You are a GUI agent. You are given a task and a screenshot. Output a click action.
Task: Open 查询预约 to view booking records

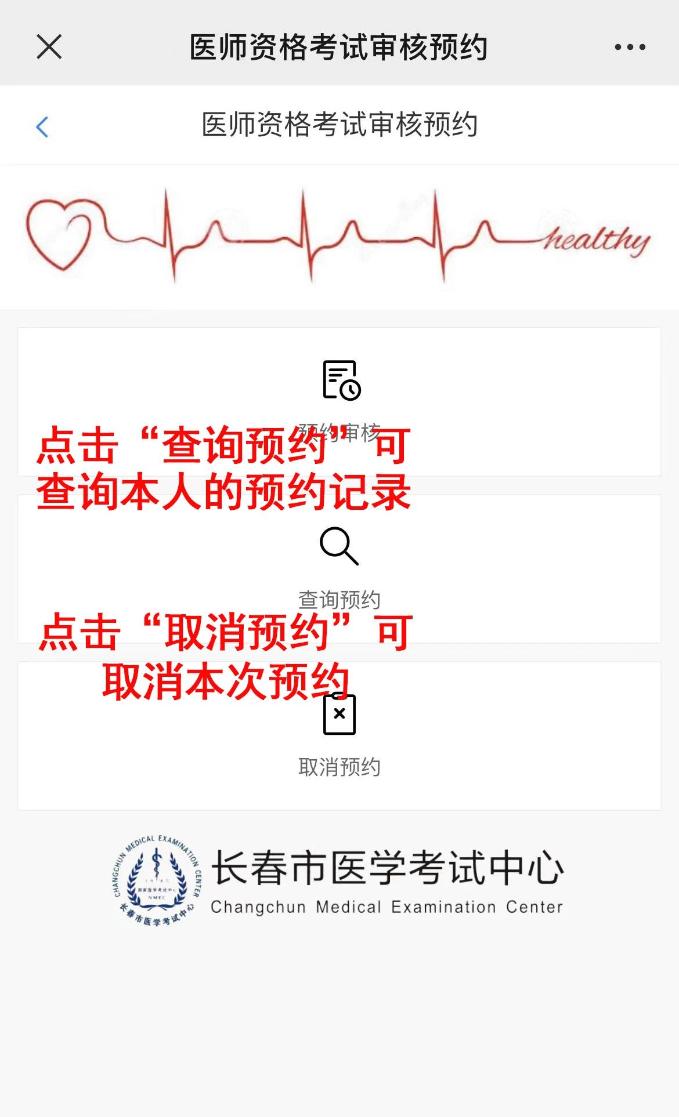[339, 567]
